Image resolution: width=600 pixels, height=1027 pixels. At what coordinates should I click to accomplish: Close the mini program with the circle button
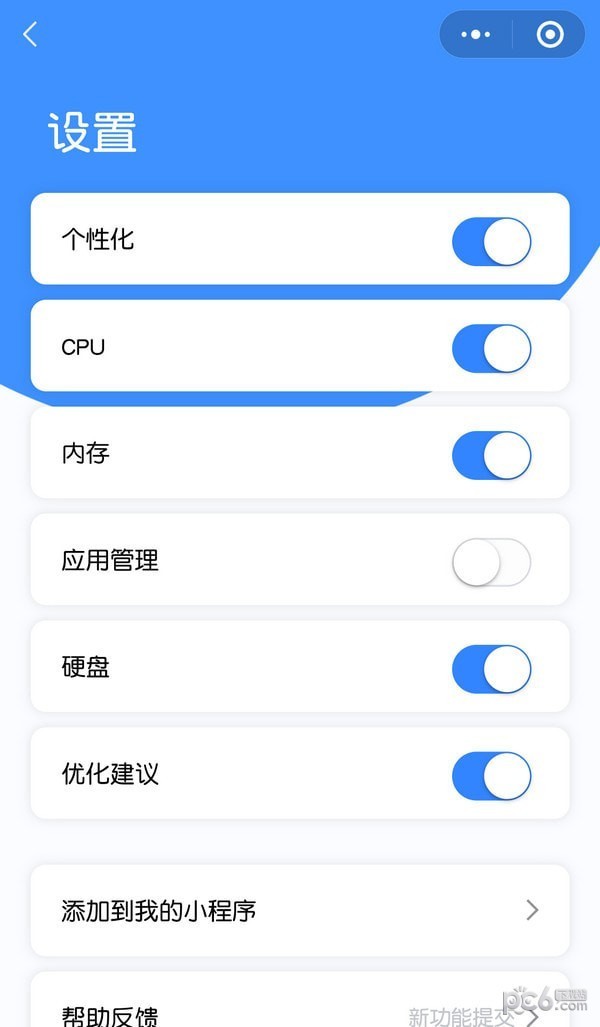549,35
